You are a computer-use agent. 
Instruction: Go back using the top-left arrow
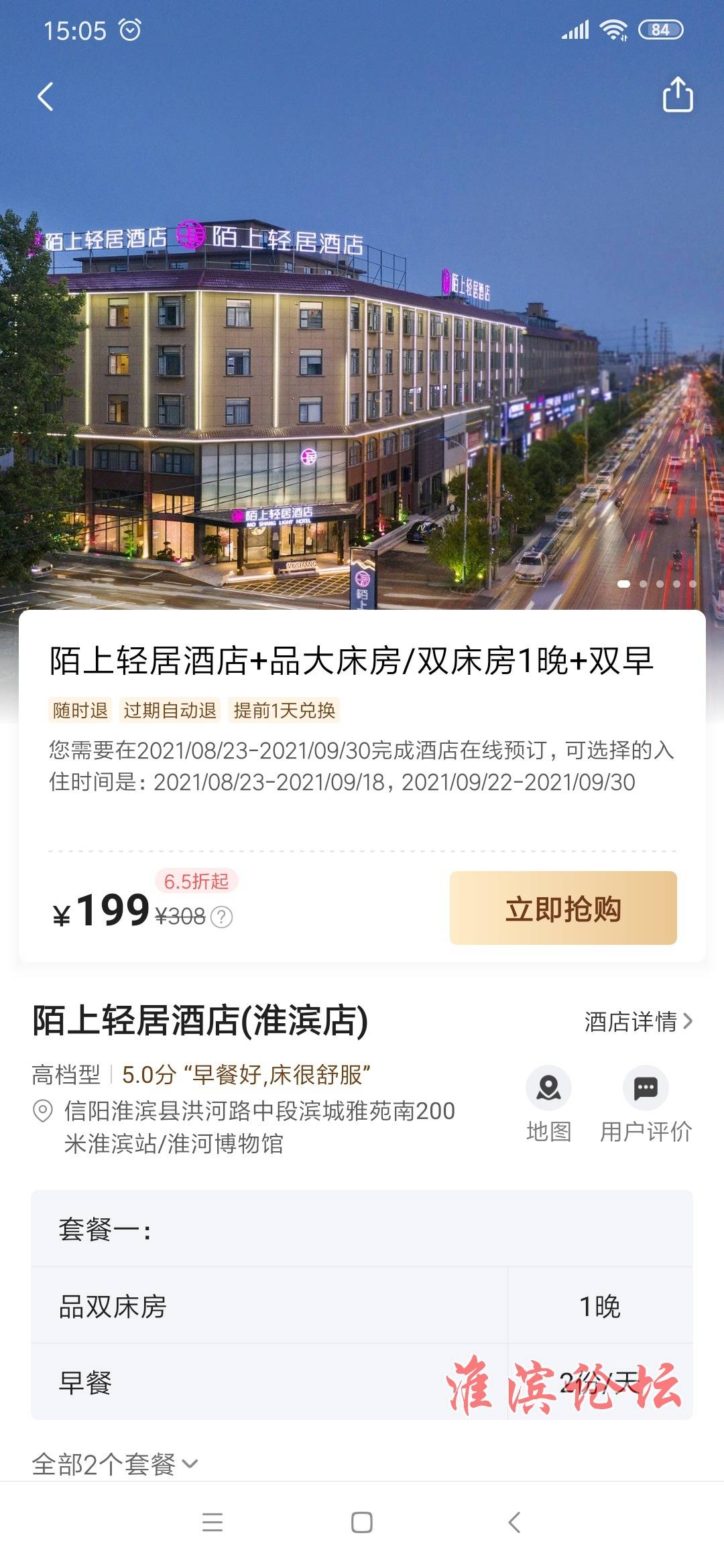(46, 96)
